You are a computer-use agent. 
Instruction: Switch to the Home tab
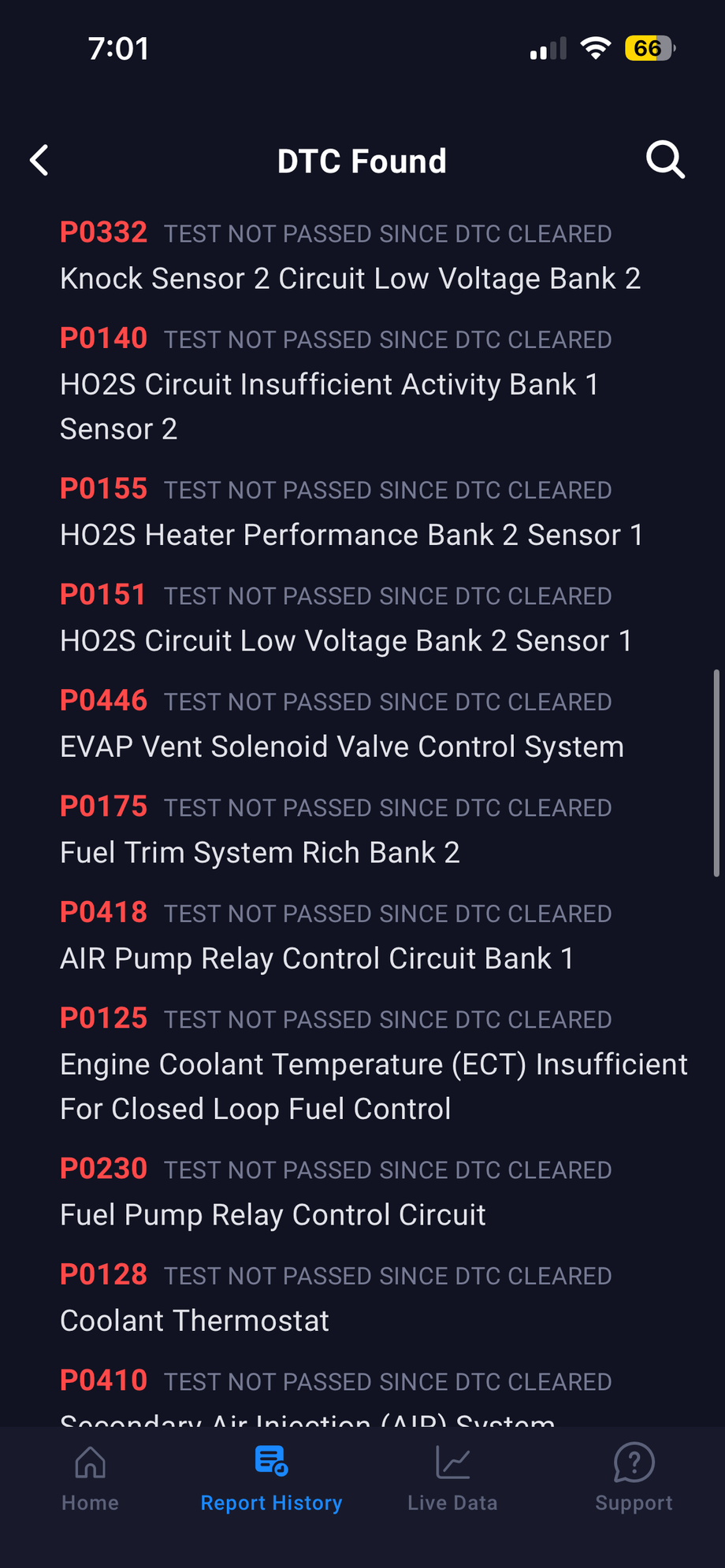90,1478
